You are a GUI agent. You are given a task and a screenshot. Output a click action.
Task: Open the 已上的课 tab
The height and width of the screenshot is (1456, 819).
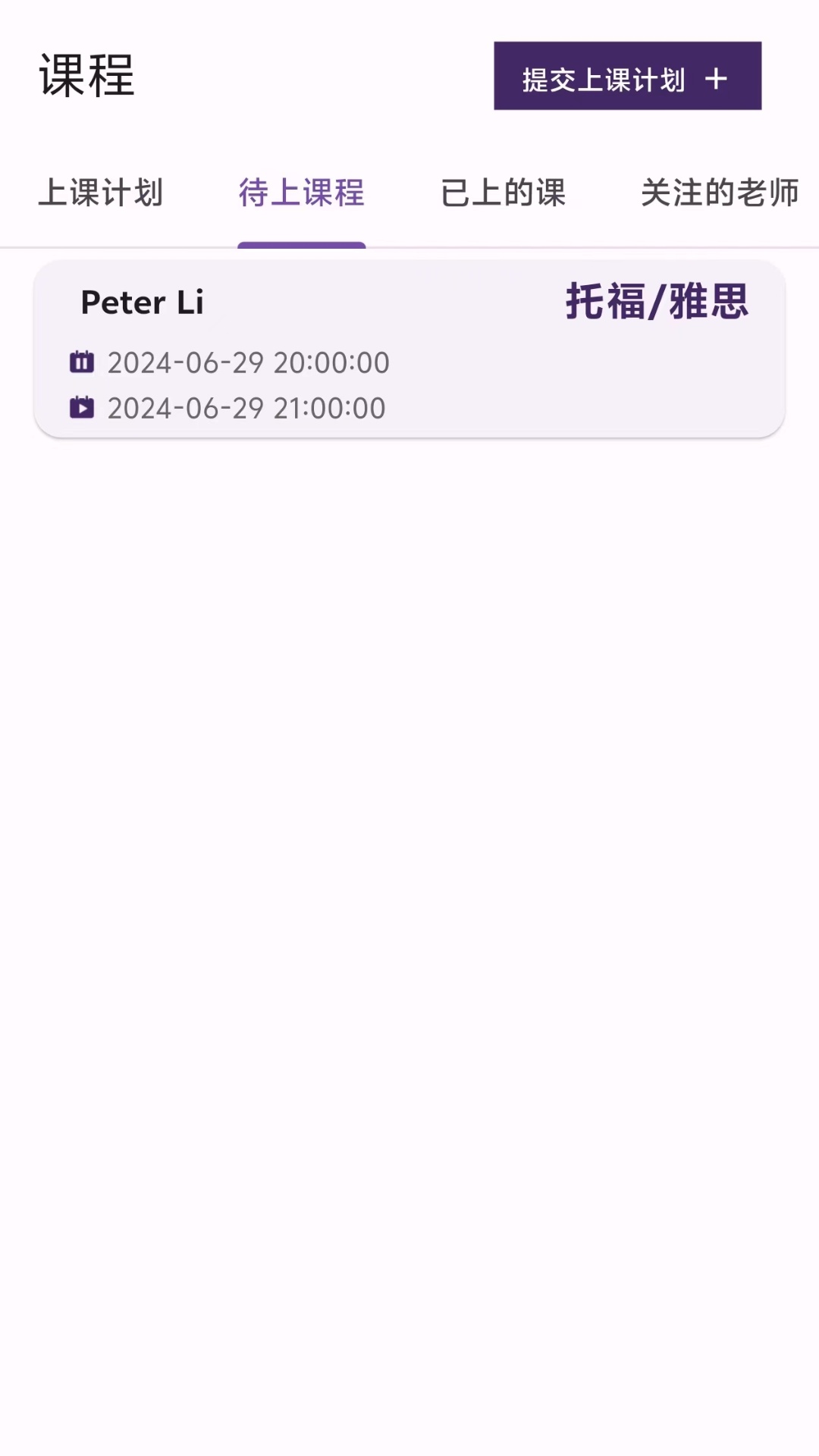coord(504,193)
